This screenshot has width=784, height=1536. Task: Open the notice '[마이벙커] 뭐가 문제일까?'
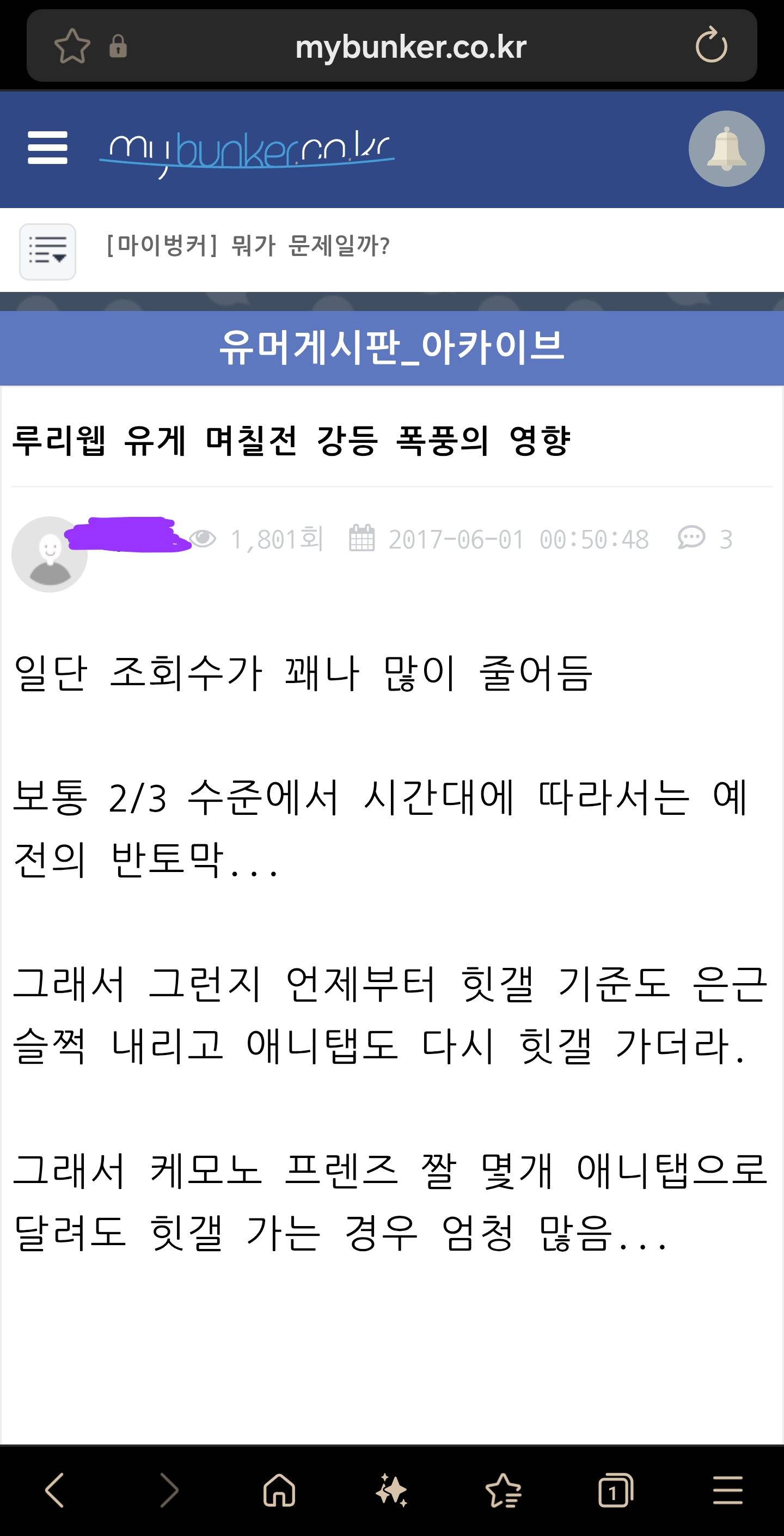click(x=248, y=246)
